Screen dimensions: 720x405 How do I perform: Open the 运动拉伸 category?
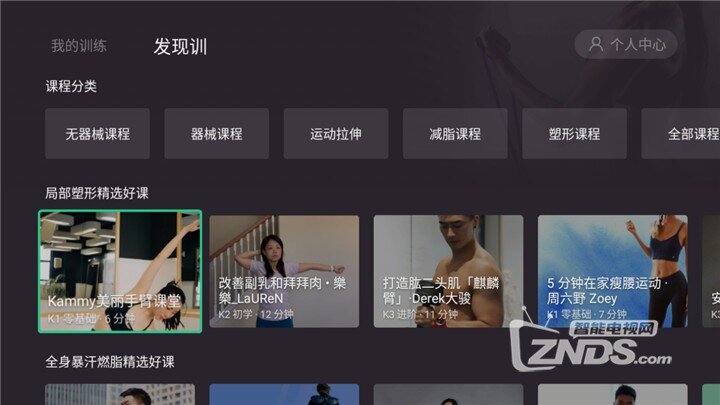(x=336, y=134)
